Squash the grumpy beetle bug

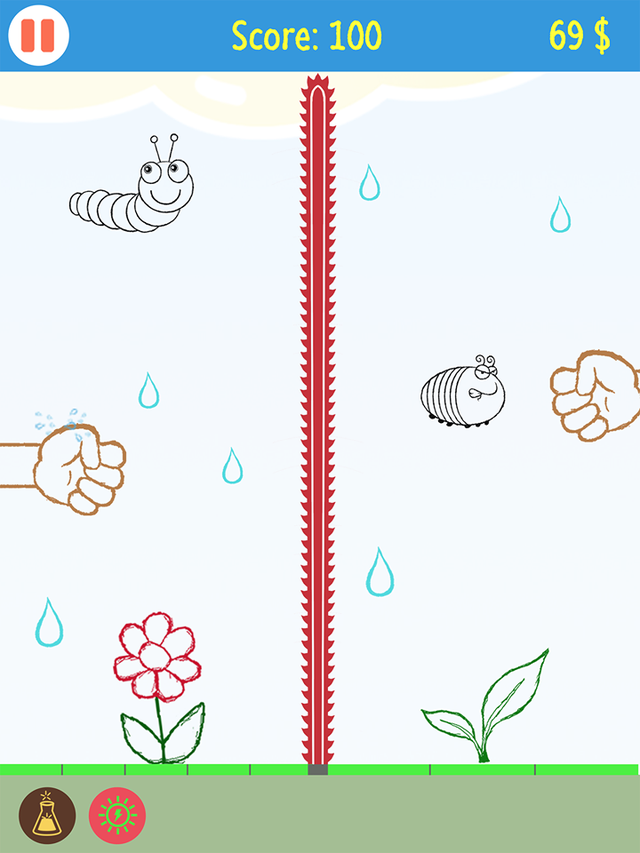pyautogui.click(x=462, y=393)
